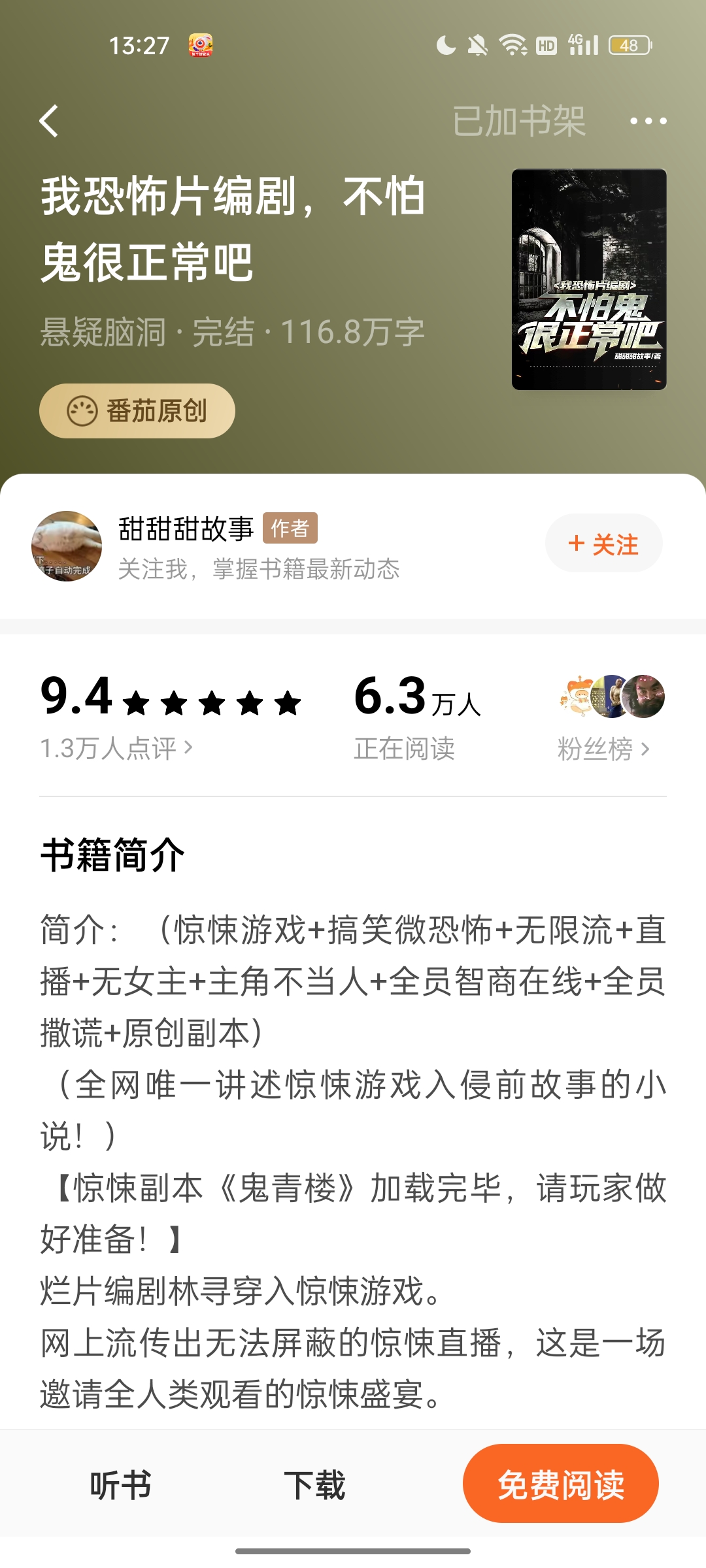The image size is (706, 1568).
Task: Start listening with 听书
Action: (121, 1484)
